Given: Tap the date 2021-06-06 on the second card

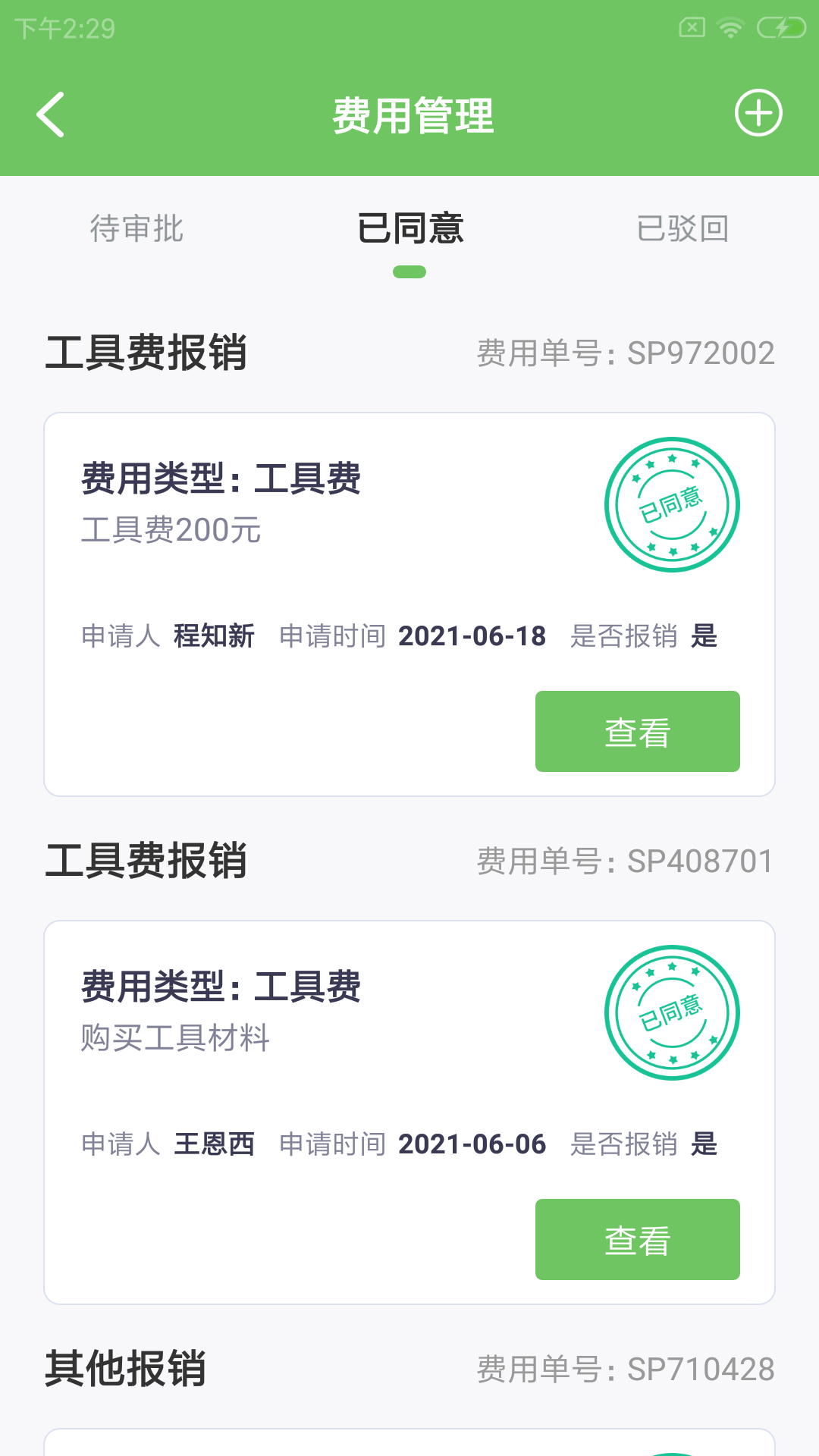Looking at the screenshot, I should pyautogui.click(x=472, y=1145).
